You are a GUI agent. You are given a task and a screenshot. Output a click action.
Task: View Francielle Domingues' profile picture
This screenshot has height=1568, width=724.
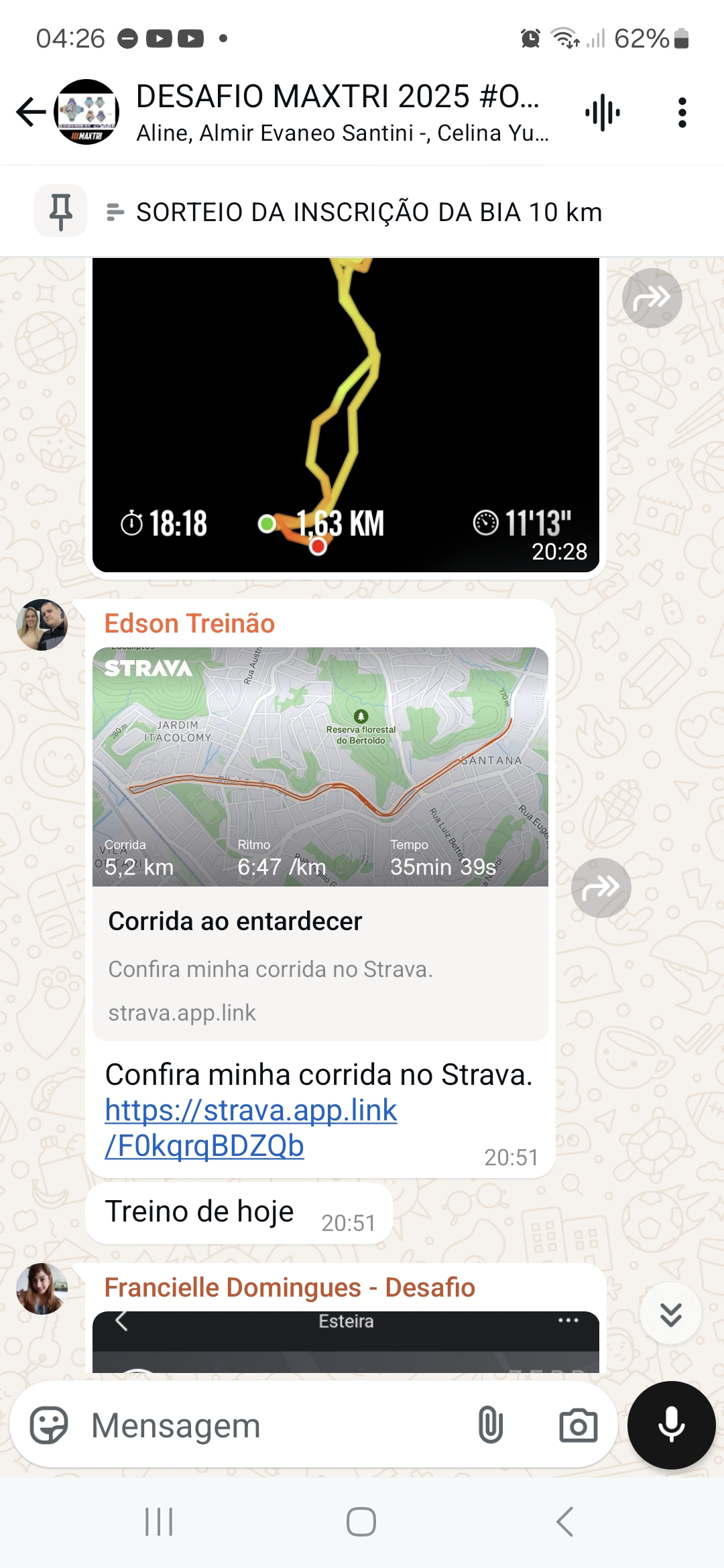click(42, 1289)
